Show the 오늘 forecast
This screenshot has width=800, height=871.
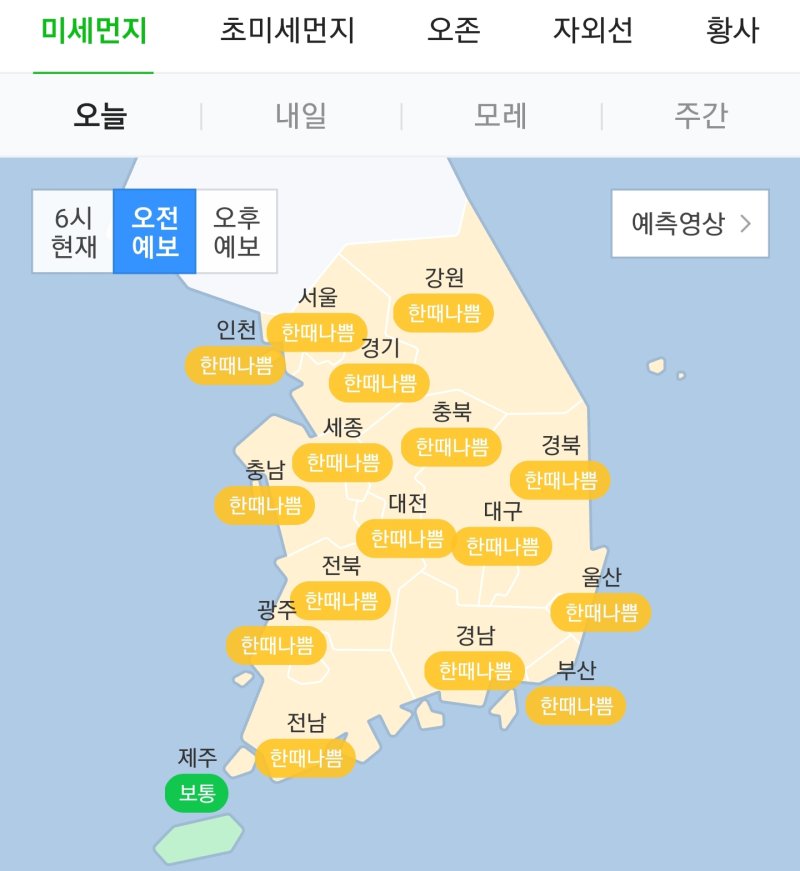click(100, 116)
